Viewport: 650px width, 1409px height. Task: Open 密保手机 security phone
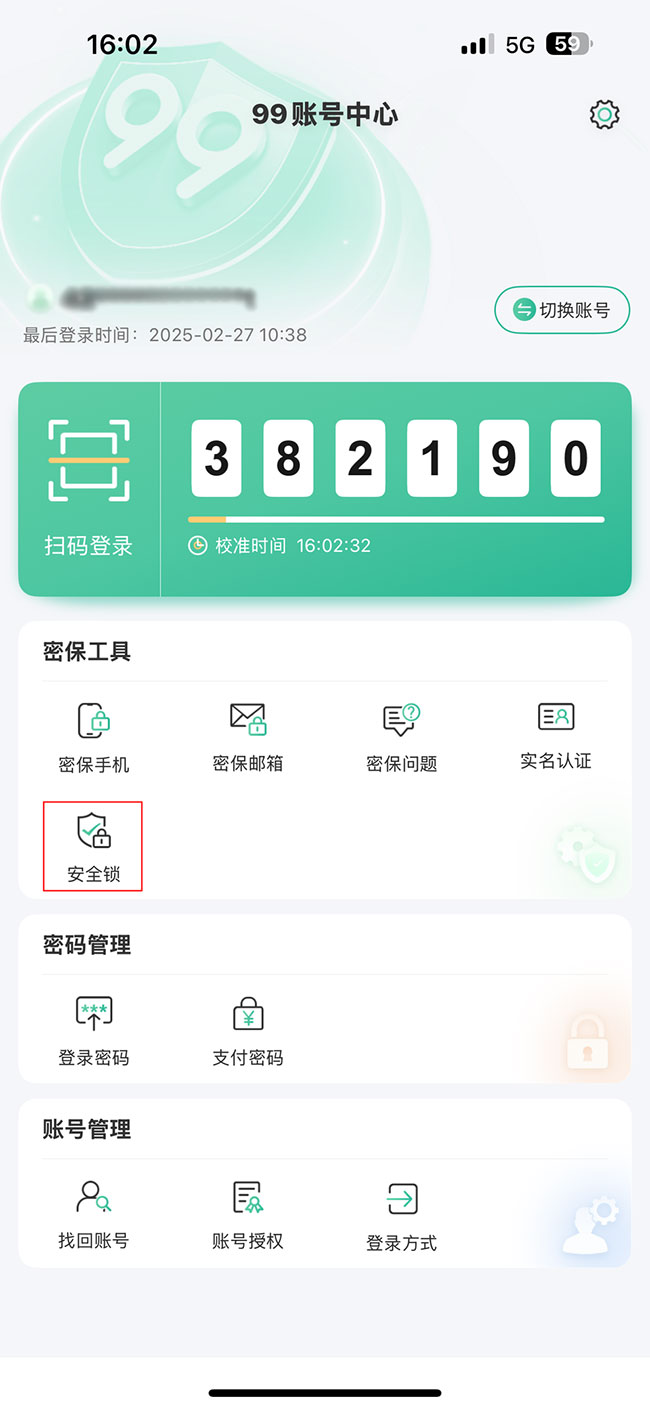(93, 737)
